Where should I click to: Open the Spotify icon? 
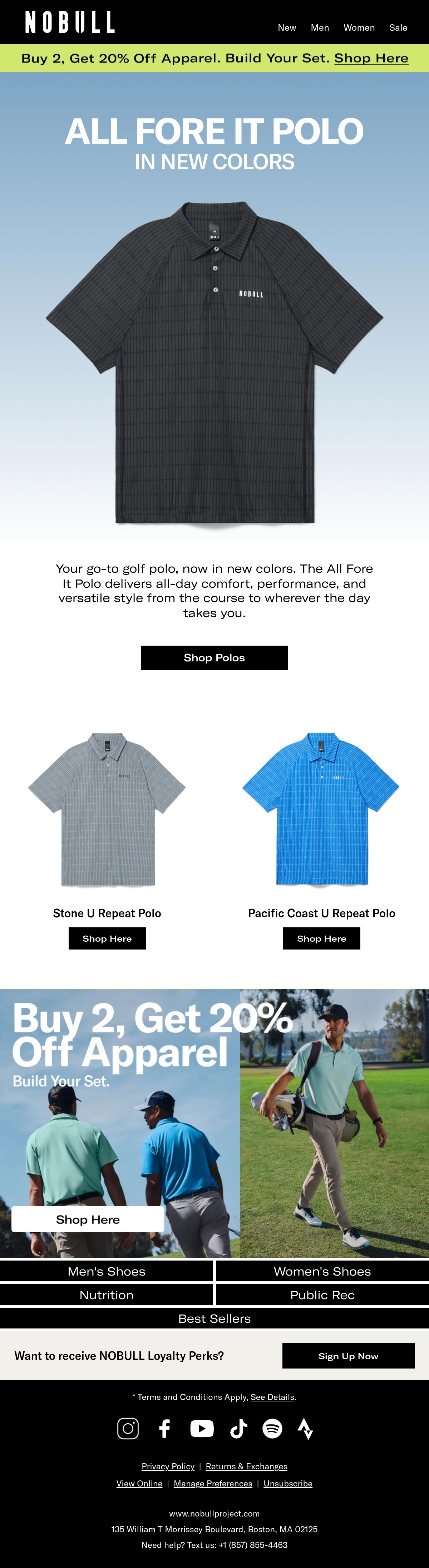click(x=272, y=1428)
